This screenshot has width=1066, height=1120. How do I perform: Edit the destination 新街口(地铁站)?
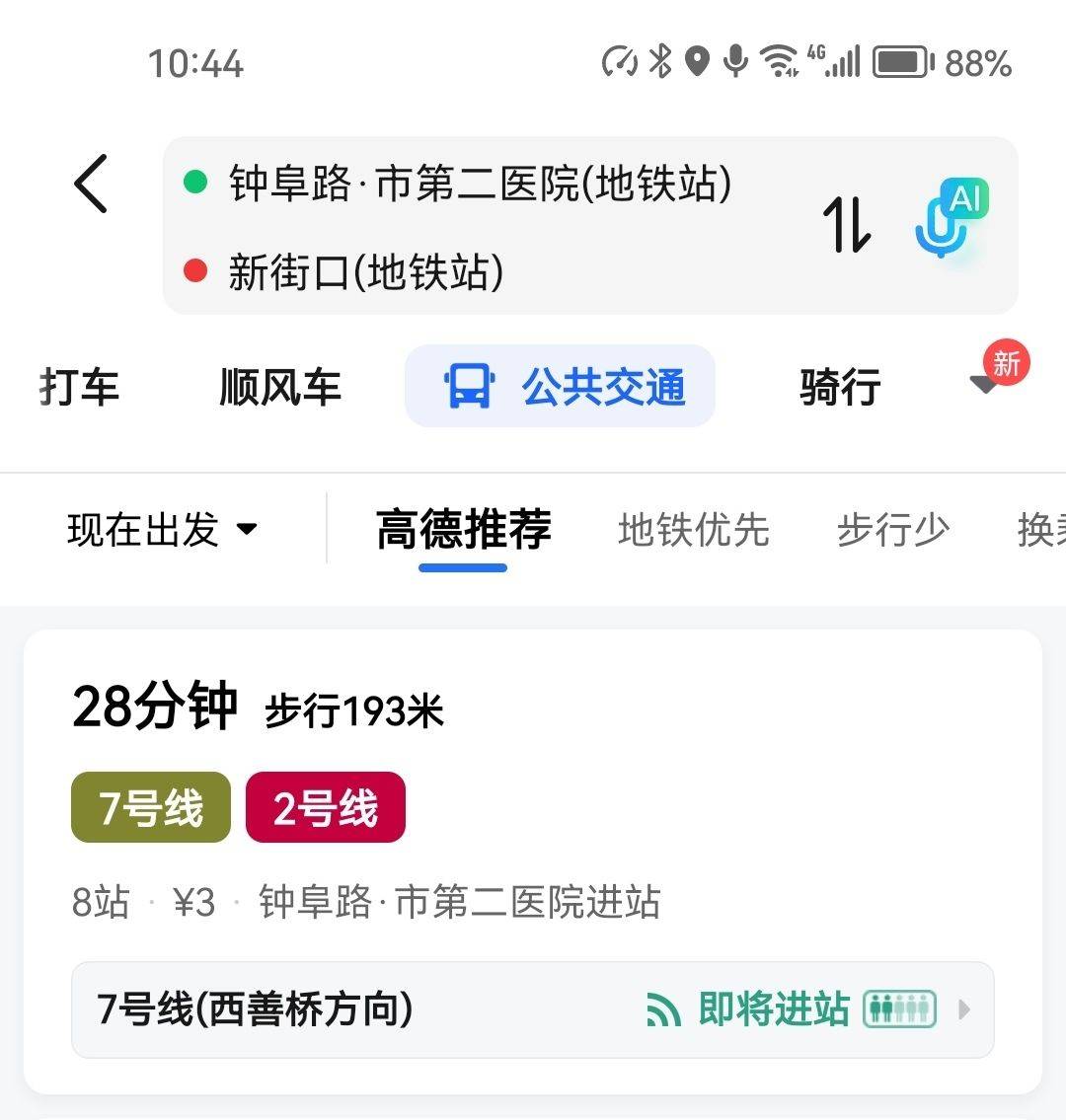point(366,271)
